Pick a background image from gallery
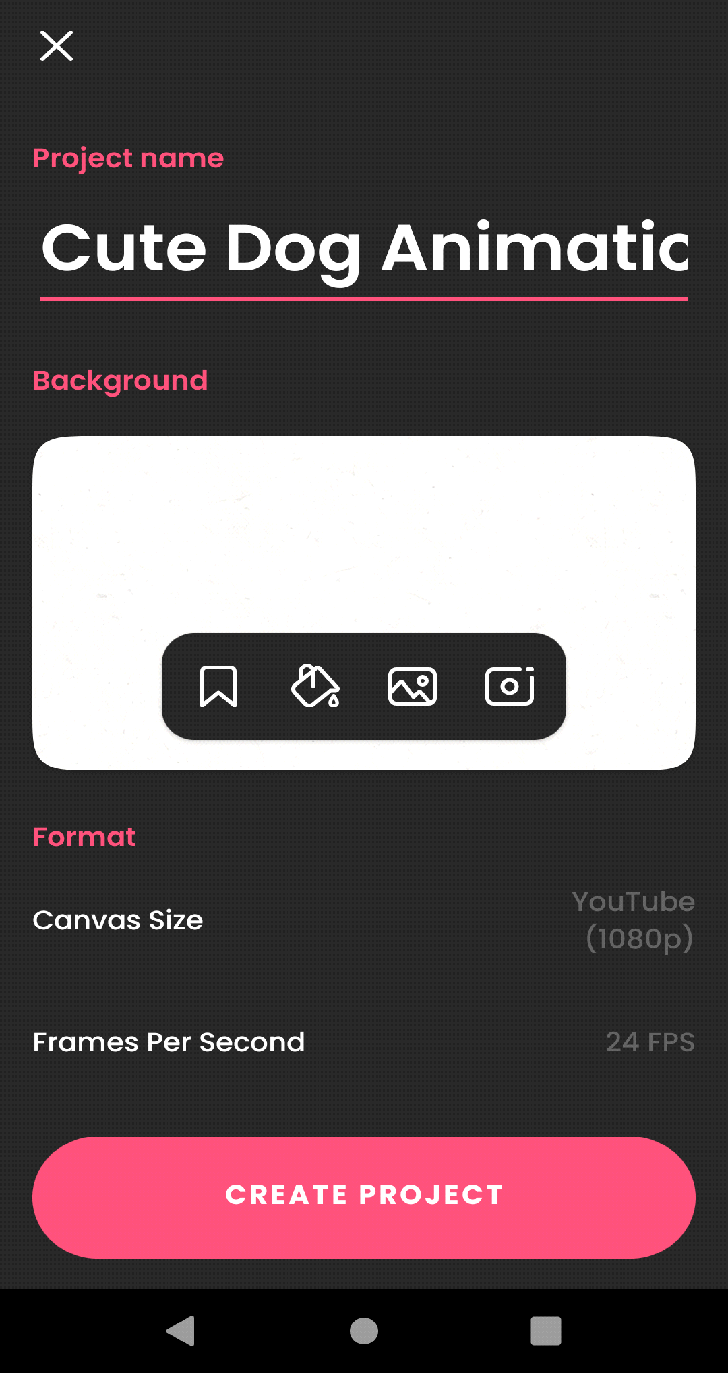The image size is (728, 1373). click(412, 687)
